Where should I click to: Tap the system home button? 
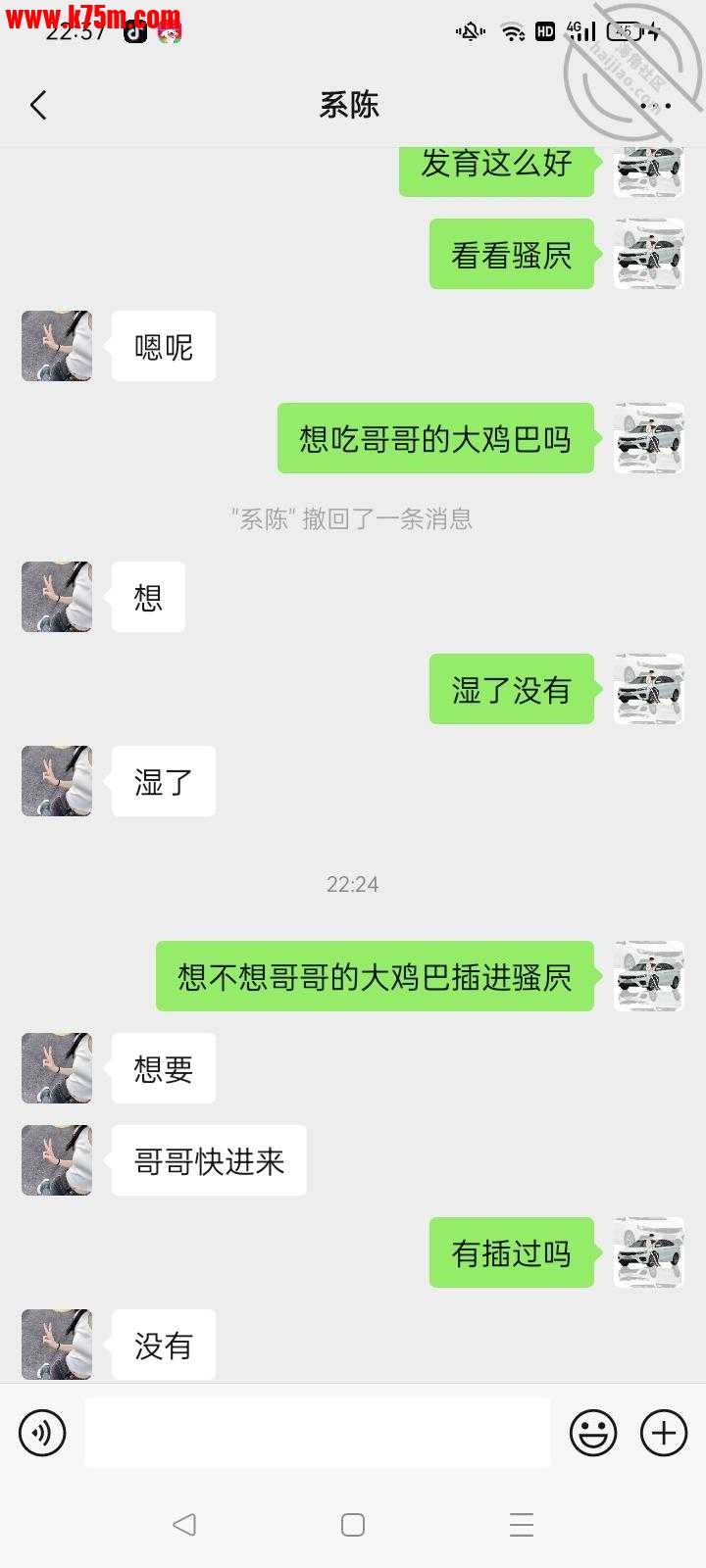coord(353,1525)
